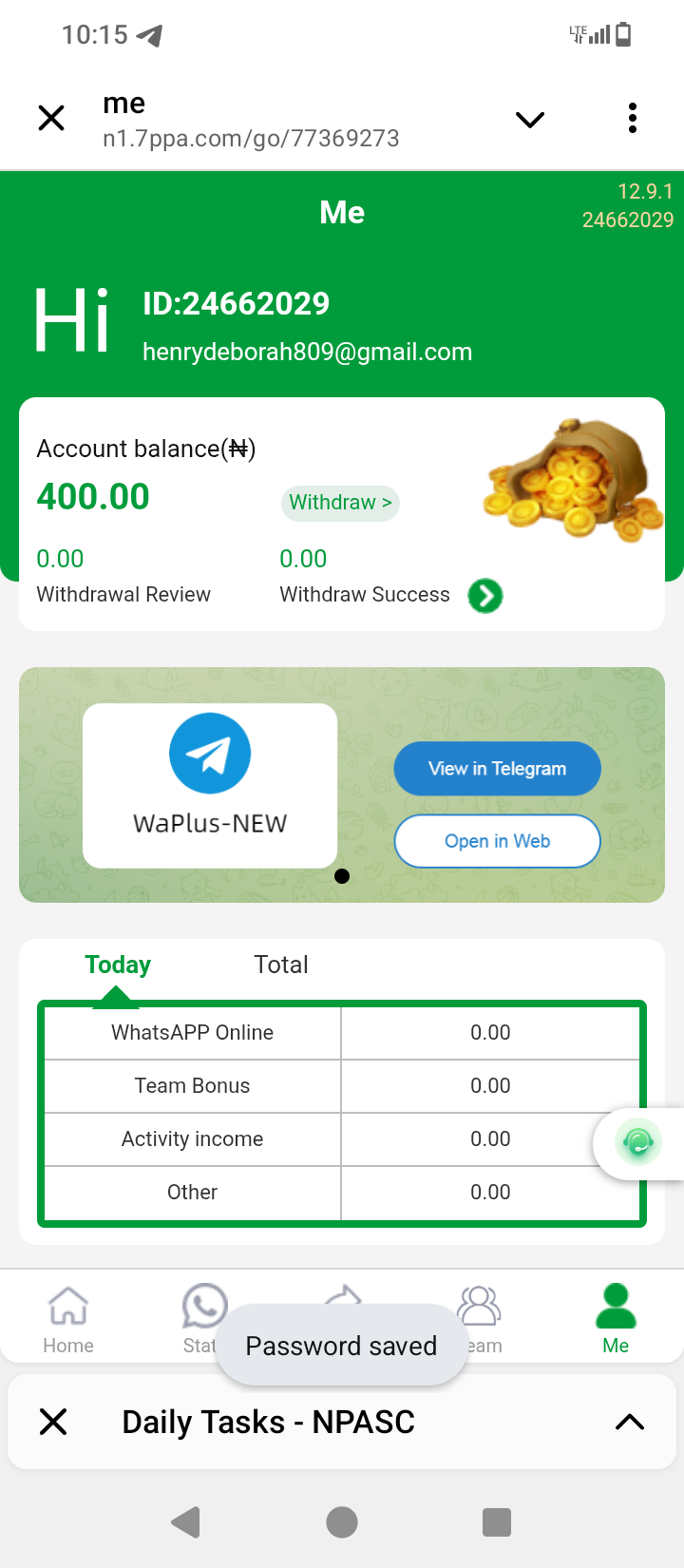Screen dimensions: 684x1568
Task: Tap the system home button
Action: (x=342, y=1522)
